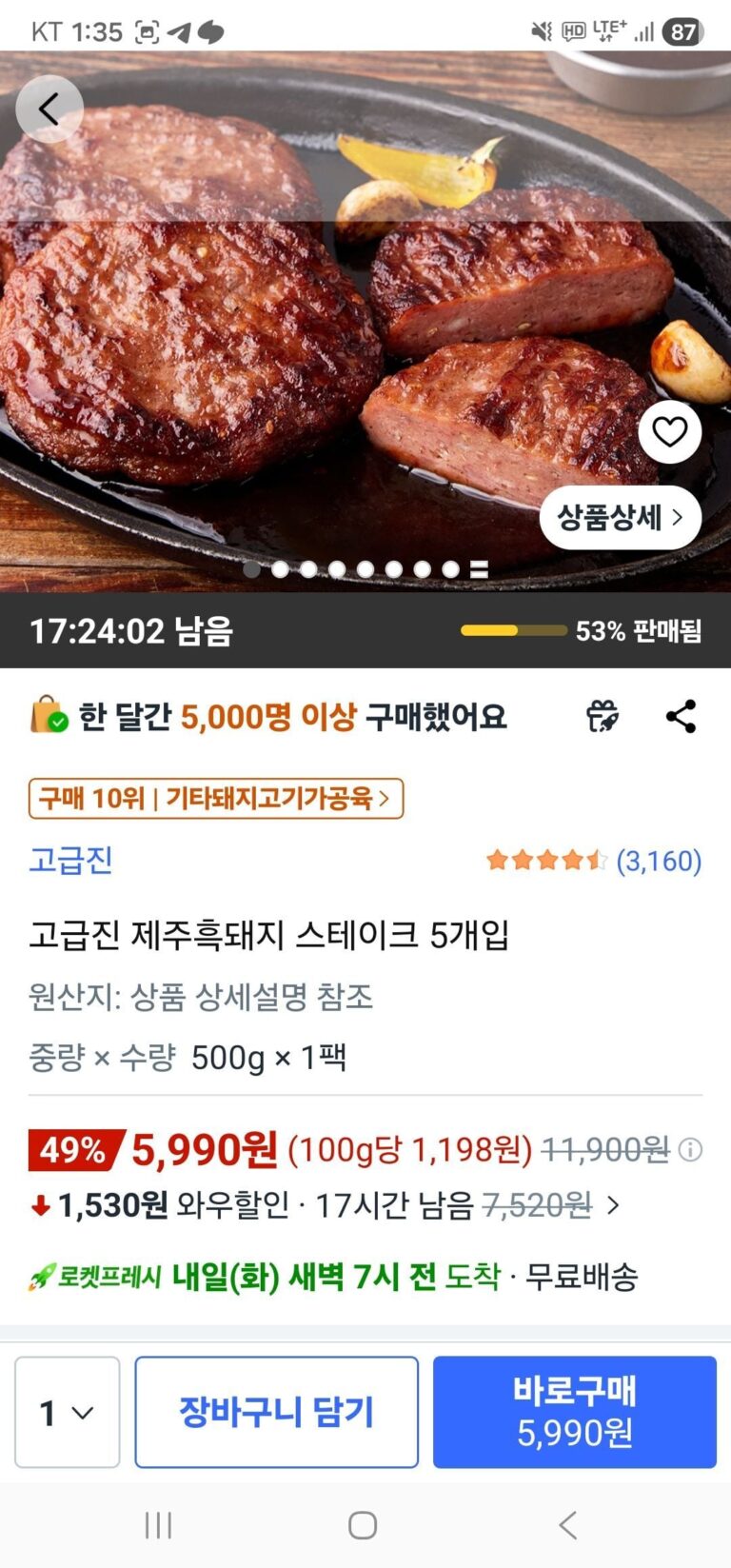The width and height of the screenshot is (731, 1568).
Task: Open recent apps from navigation bar
Action: click(x=158, y=1525)
